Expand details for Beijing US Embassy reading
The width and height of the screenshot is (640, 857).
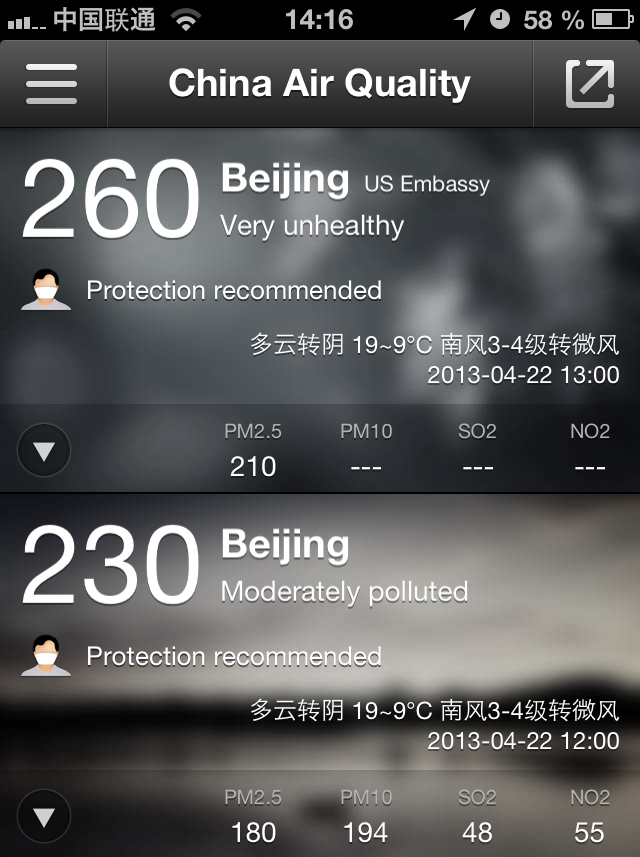point(44,450)
